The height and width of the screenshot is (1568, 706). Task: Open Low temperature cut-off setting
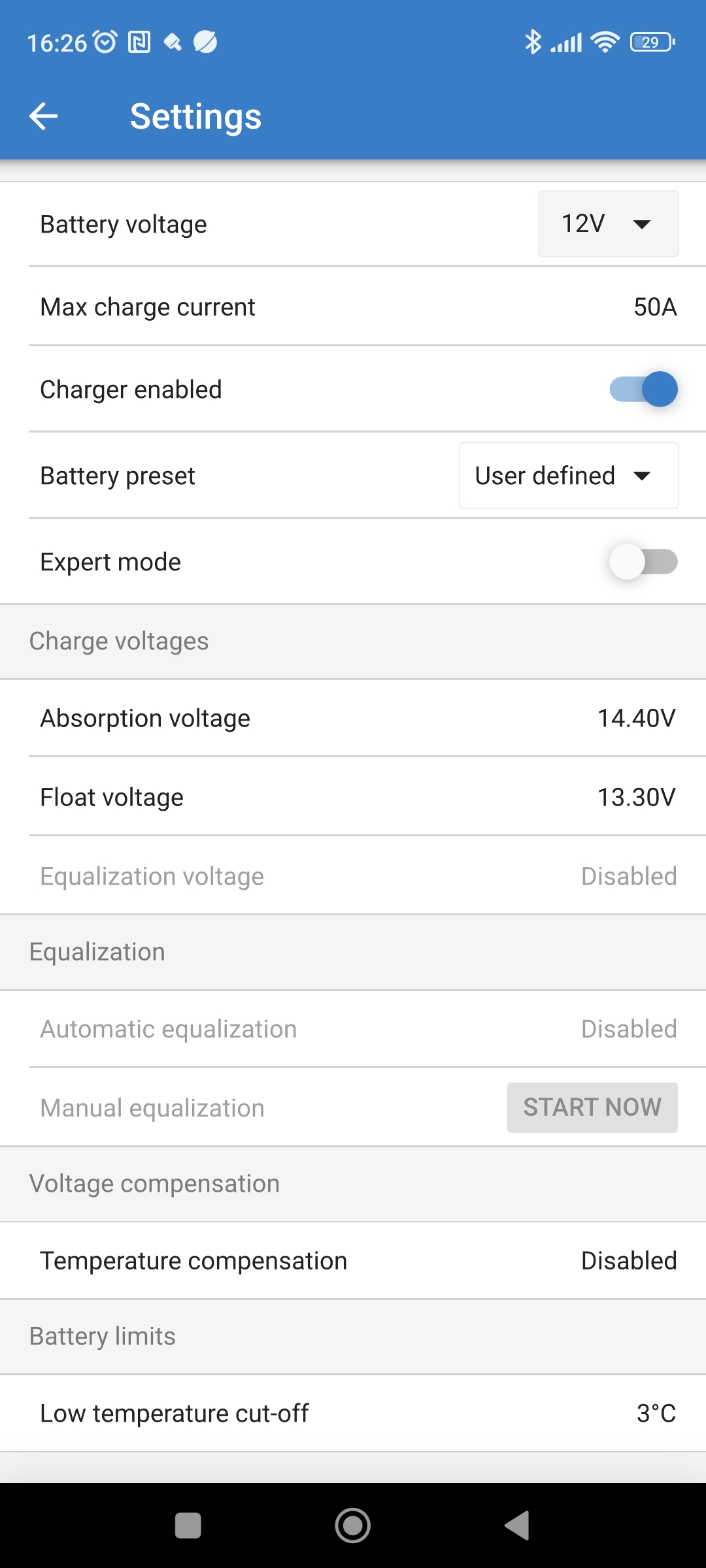[353, 1413]
